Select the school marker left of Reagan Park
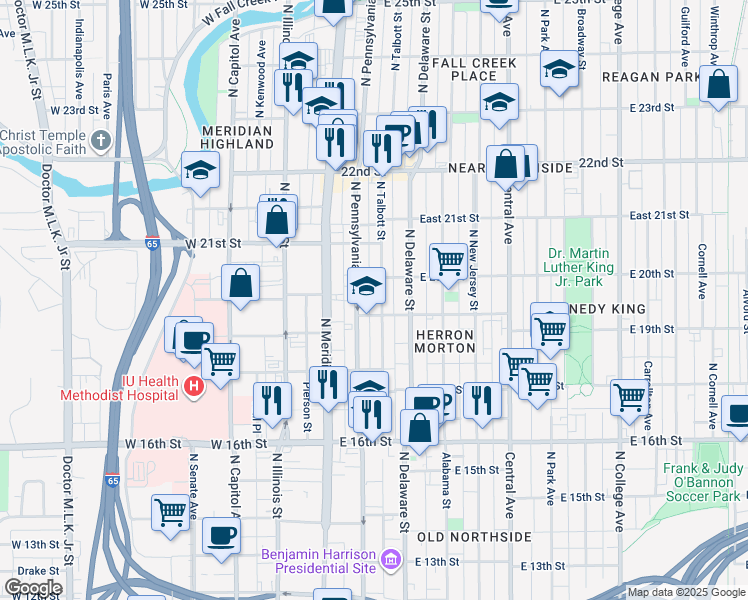 coord(559,69)
